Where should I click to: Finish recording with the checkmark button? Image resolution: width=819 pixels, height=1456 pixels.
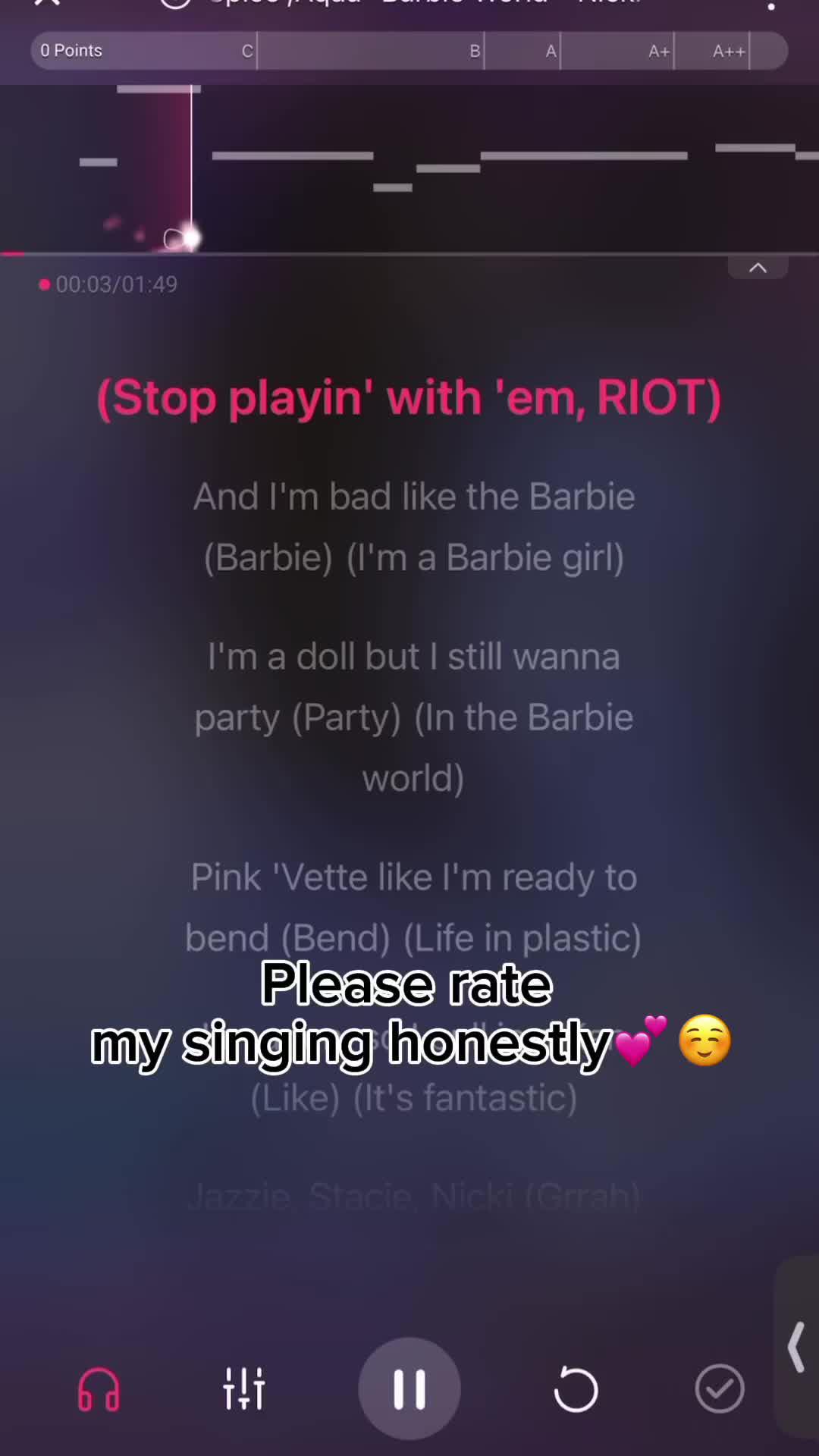[719, 1389]
